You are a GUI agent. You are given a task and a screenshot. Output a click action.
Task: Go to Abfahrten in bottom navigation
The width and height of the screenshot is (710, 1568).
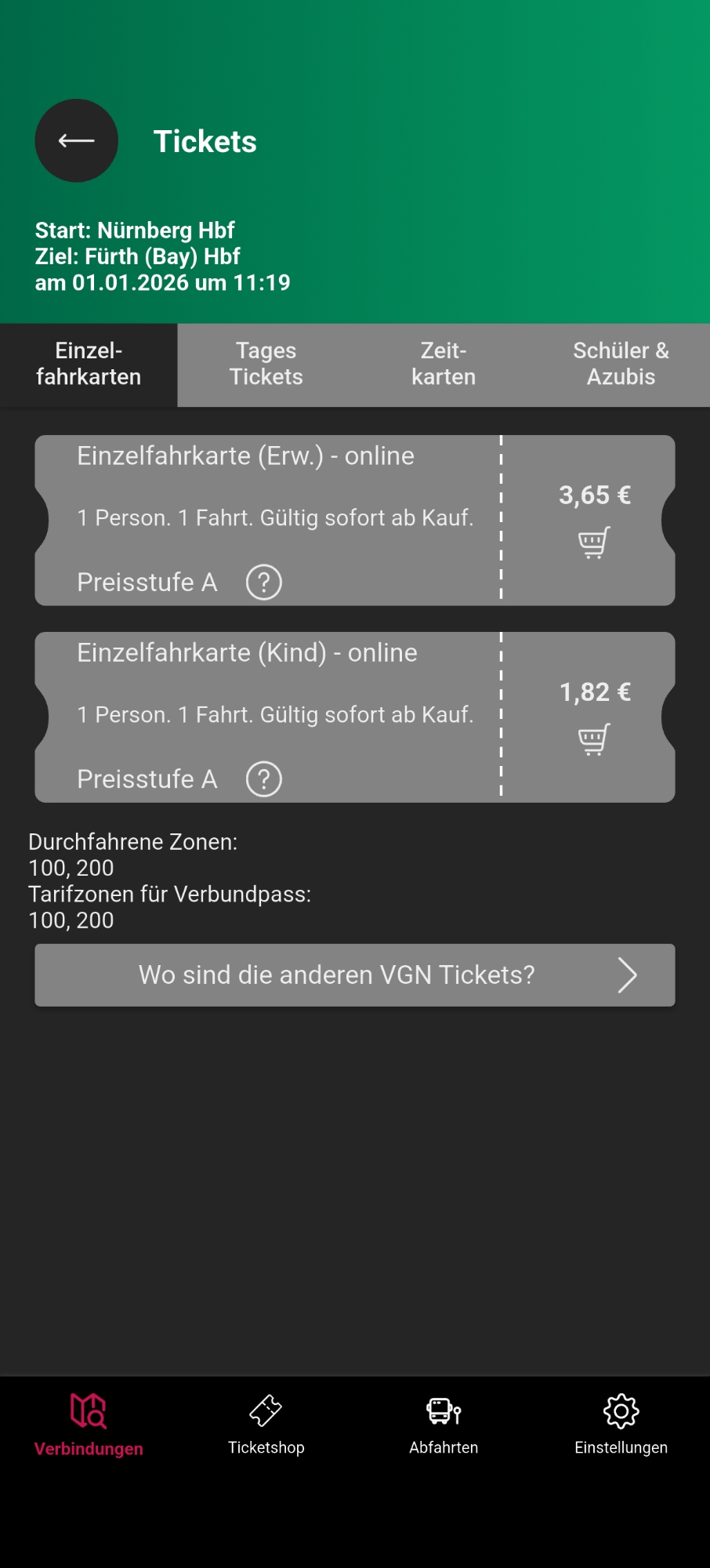tap(444, 1425)
